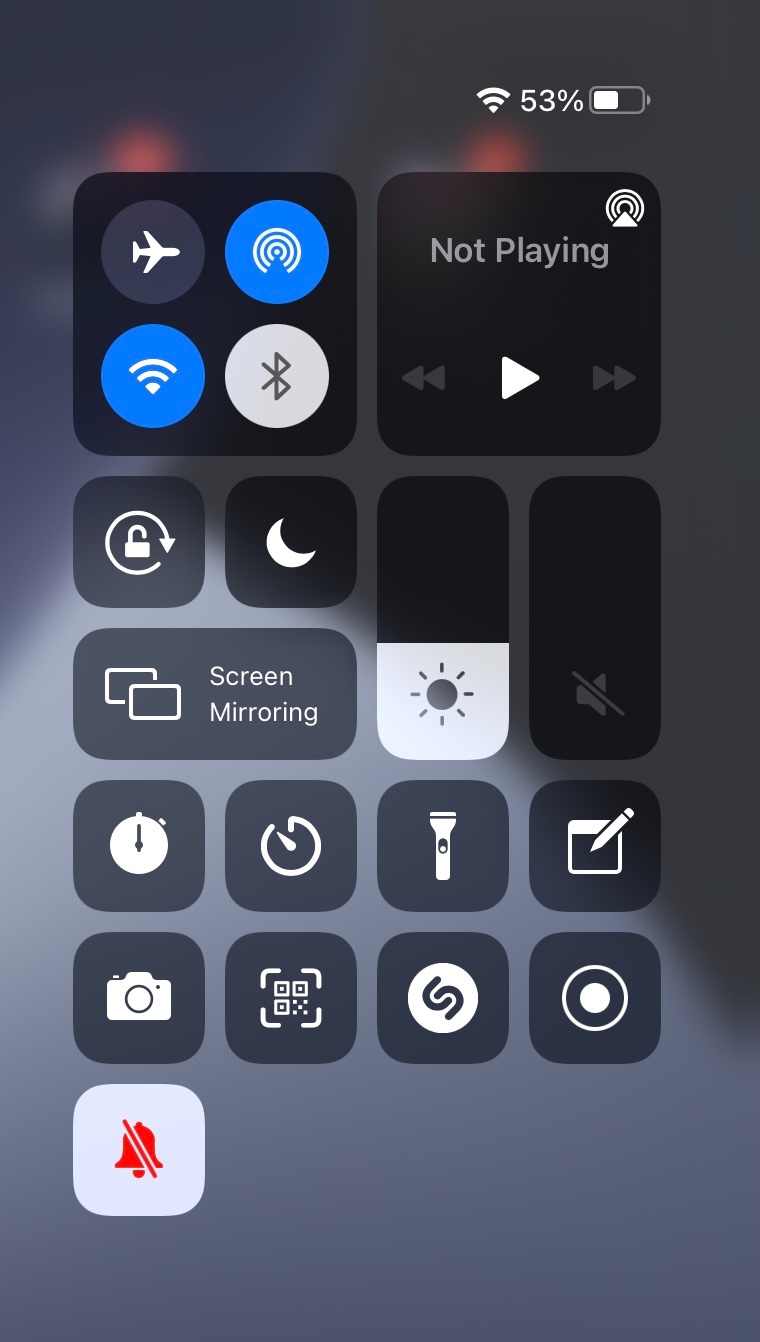
Task: Turn off AirDrop toggle
Action: 276,252
